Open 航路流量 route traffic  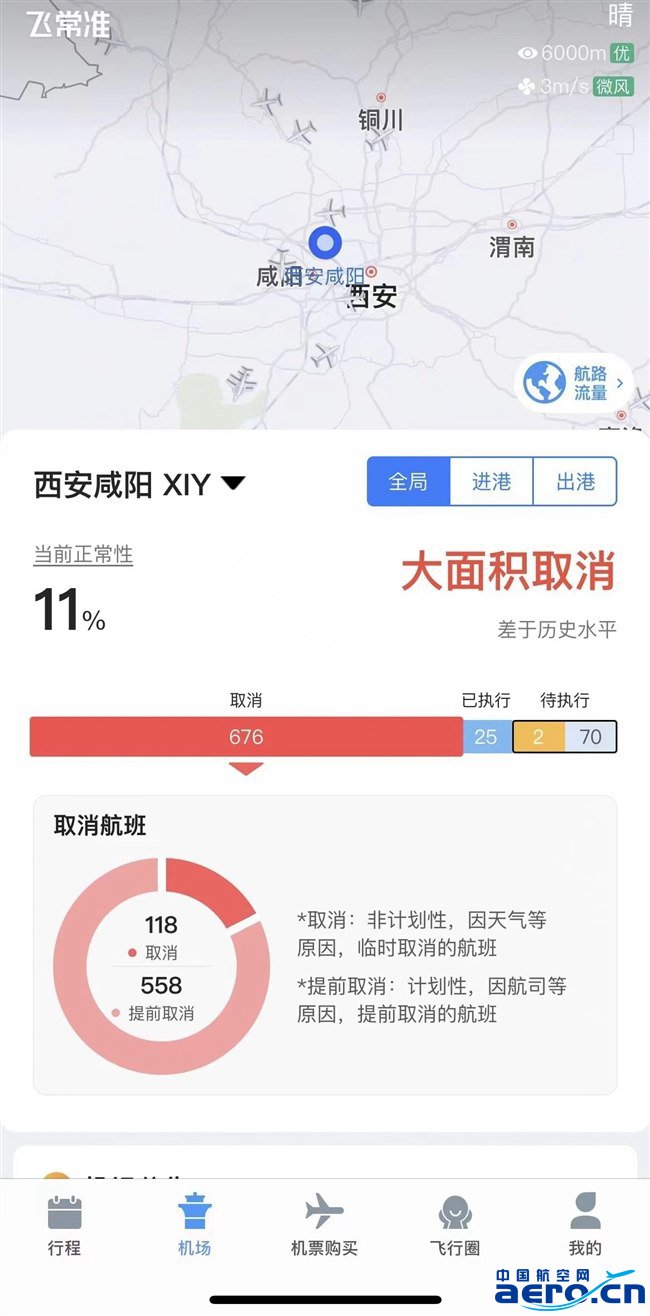574,382
